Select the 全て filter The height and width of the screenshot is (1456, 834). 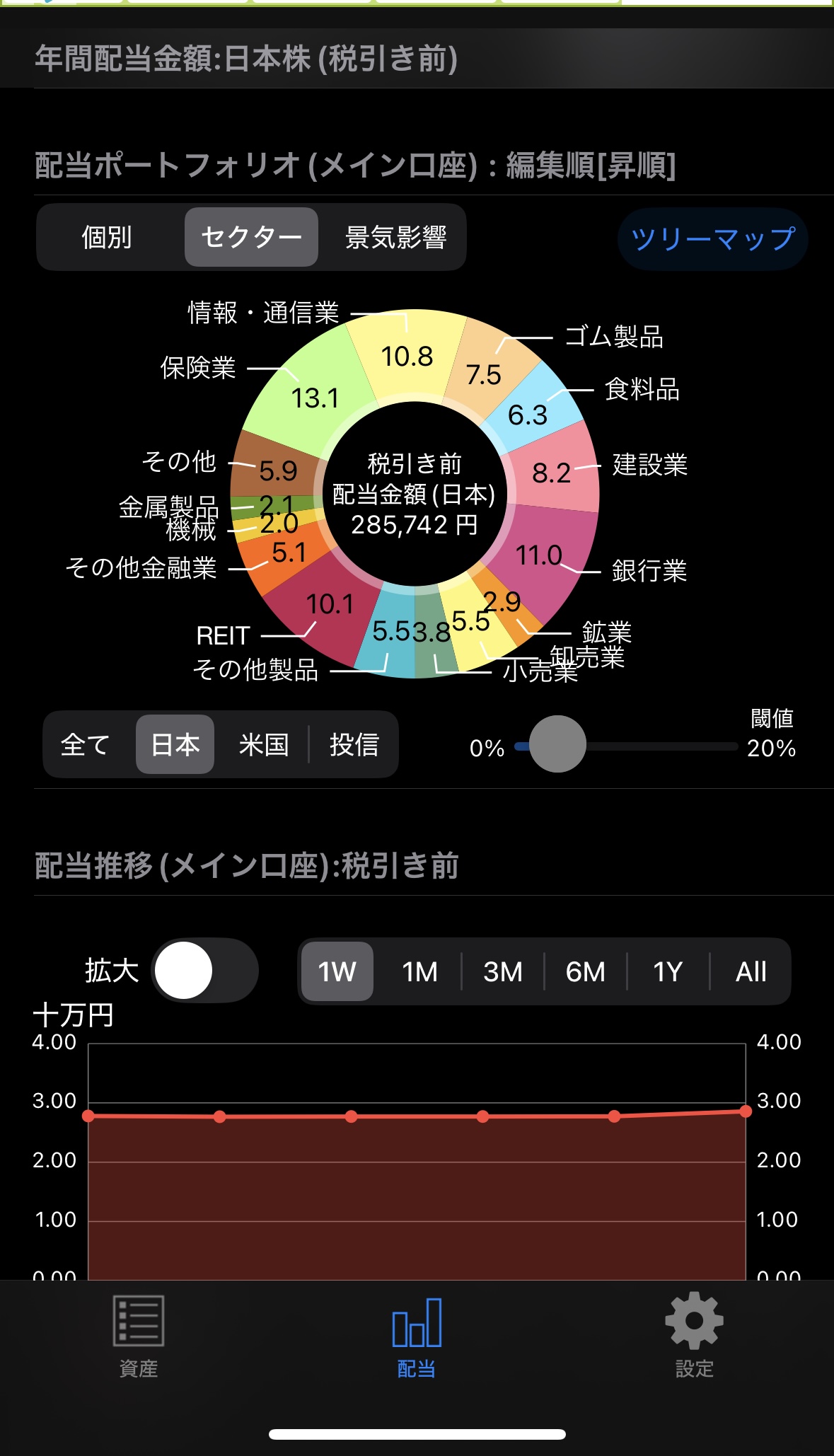(86, 744)
